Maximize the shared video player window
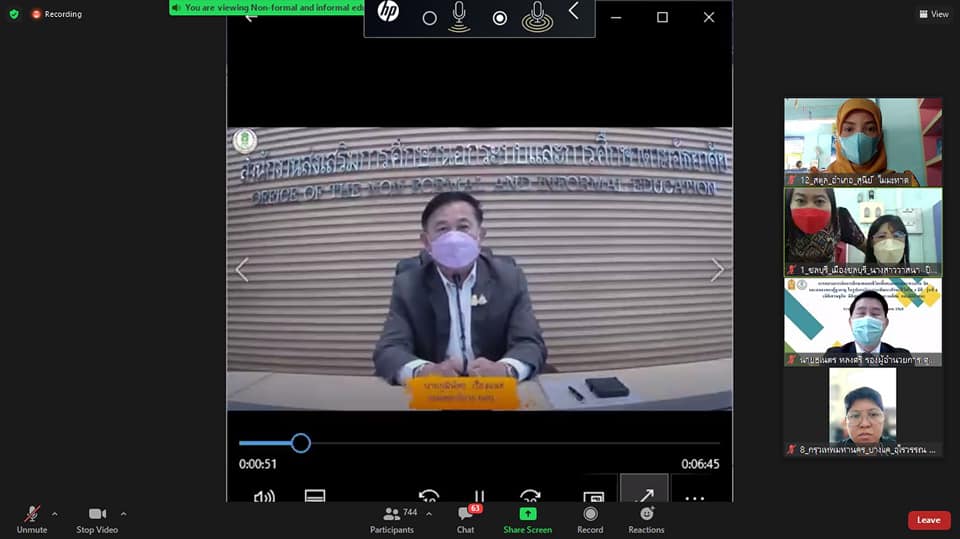This screenshot has height=539, width=960. coord(662,17)
